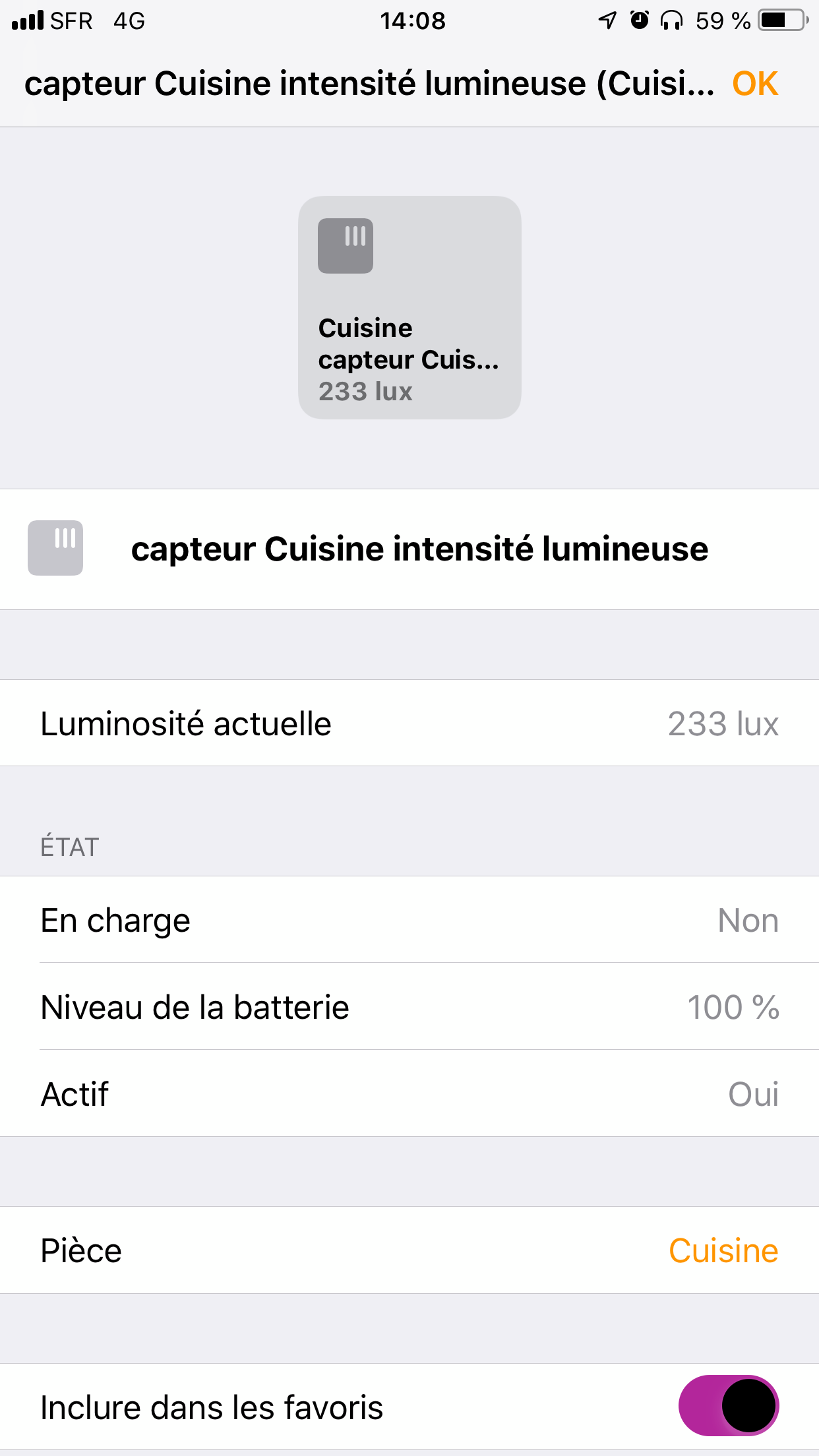Toggle Inclure dans les favoris switch
Image resolution: width=819 pixels, height=1456 pixels.
(728, 1405)
